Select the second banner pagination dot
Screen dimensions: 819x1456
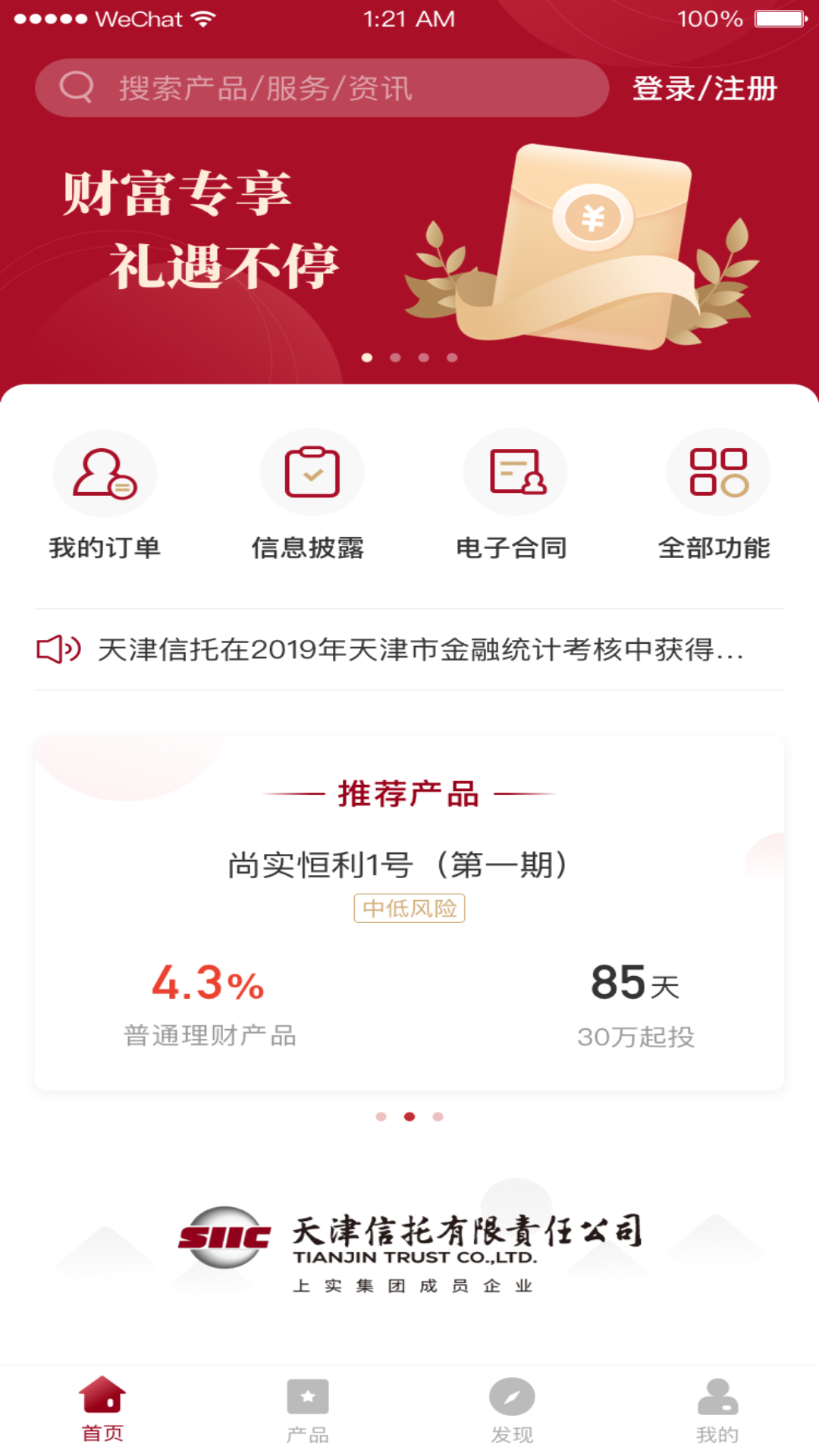click(x=394, y=356)
